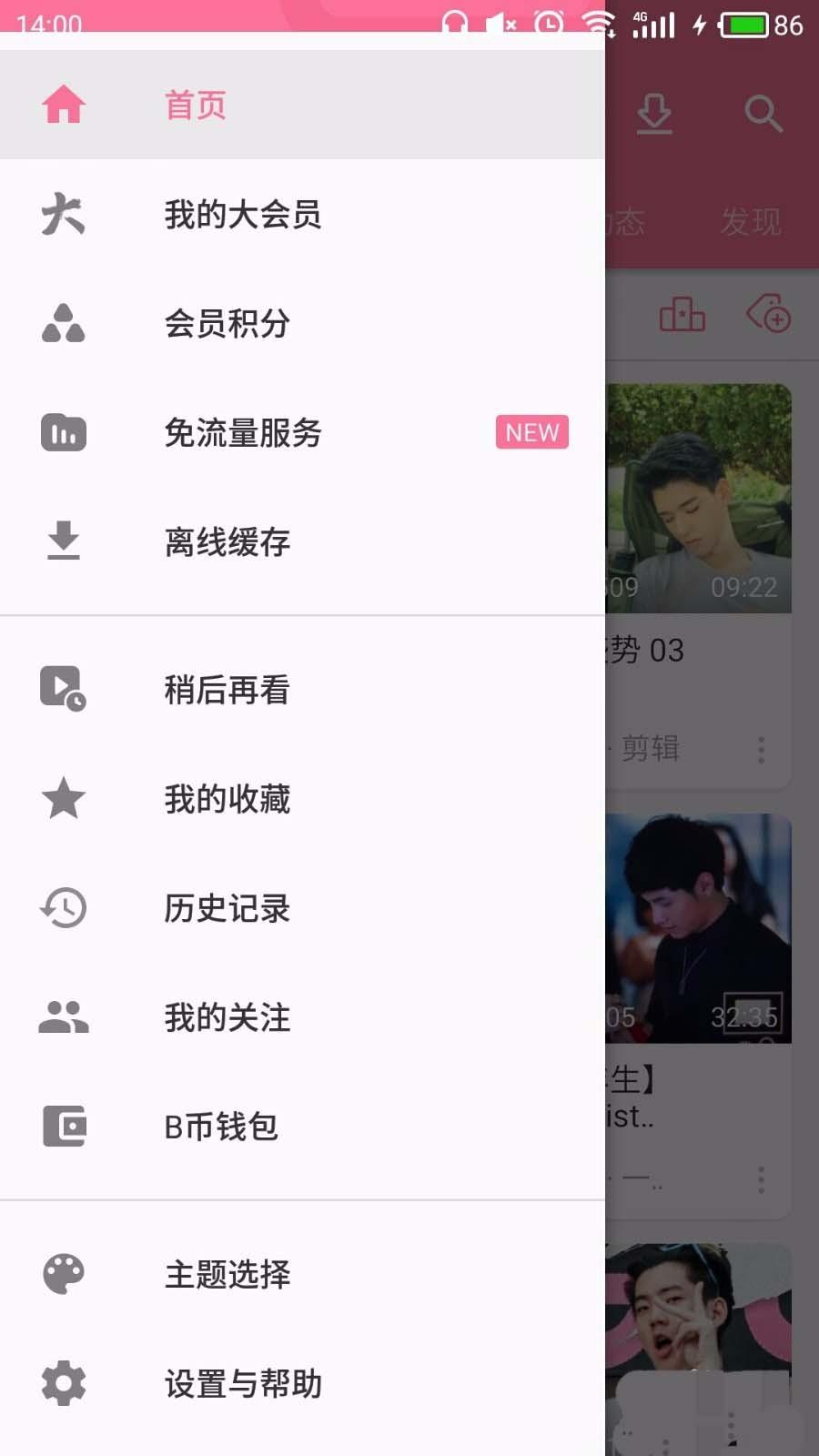
Task: Open 会员积分 member points page
Action: 226,324
